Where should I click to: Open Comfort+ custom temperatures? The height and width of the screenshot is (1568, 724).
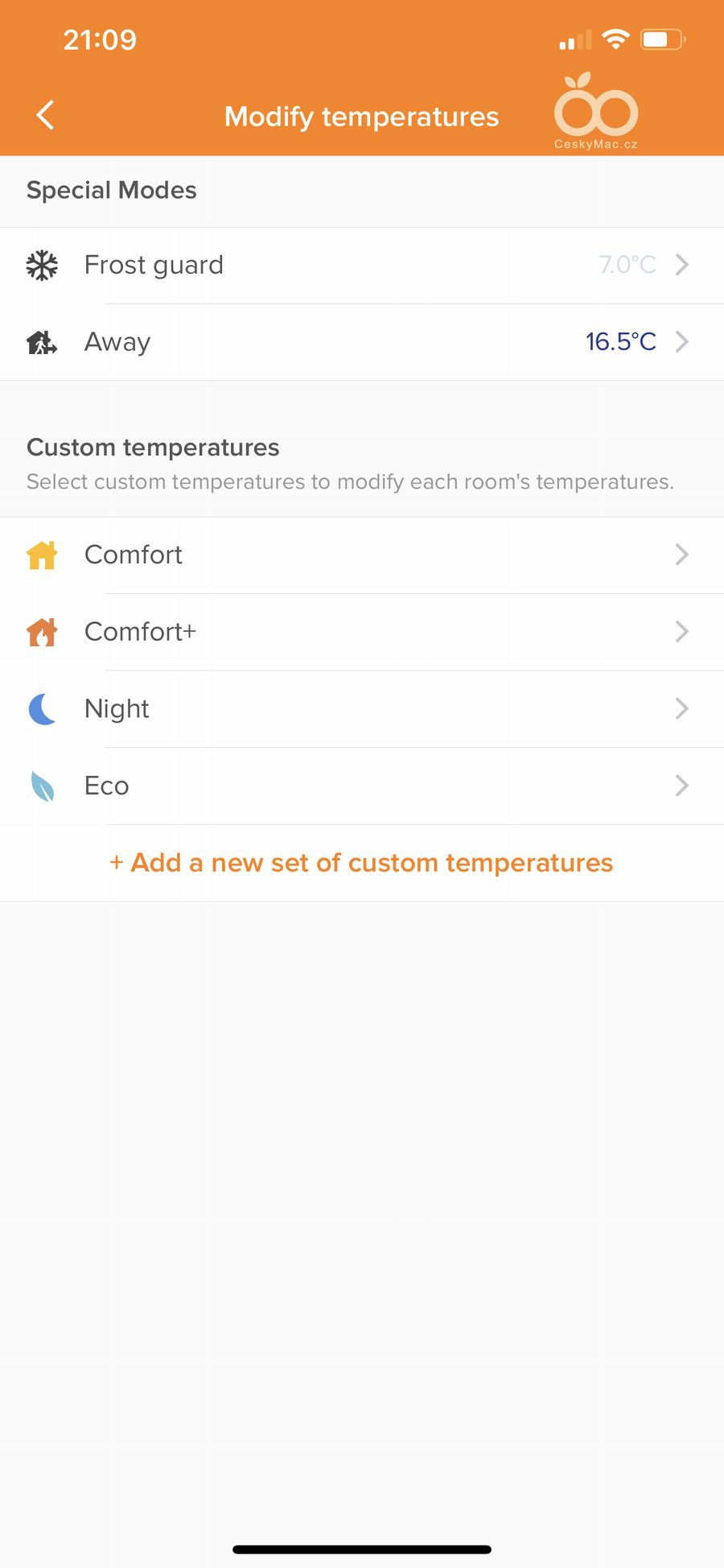[362, 632]
